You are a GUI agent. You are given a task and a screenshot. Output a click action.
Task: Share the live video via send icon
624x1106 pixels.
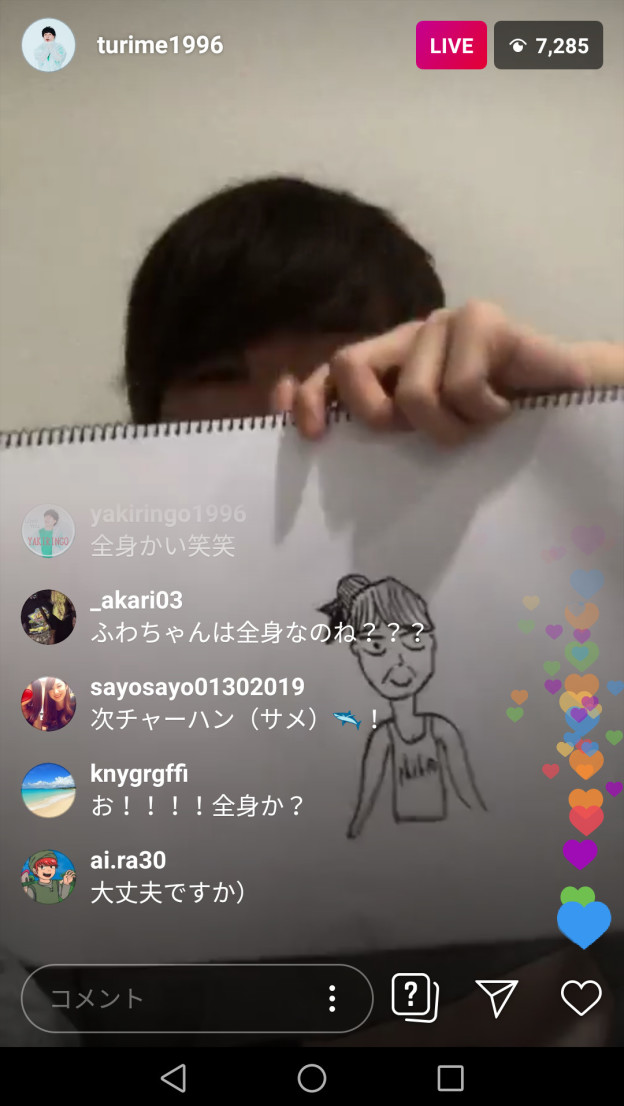click(x=497, y=997)
